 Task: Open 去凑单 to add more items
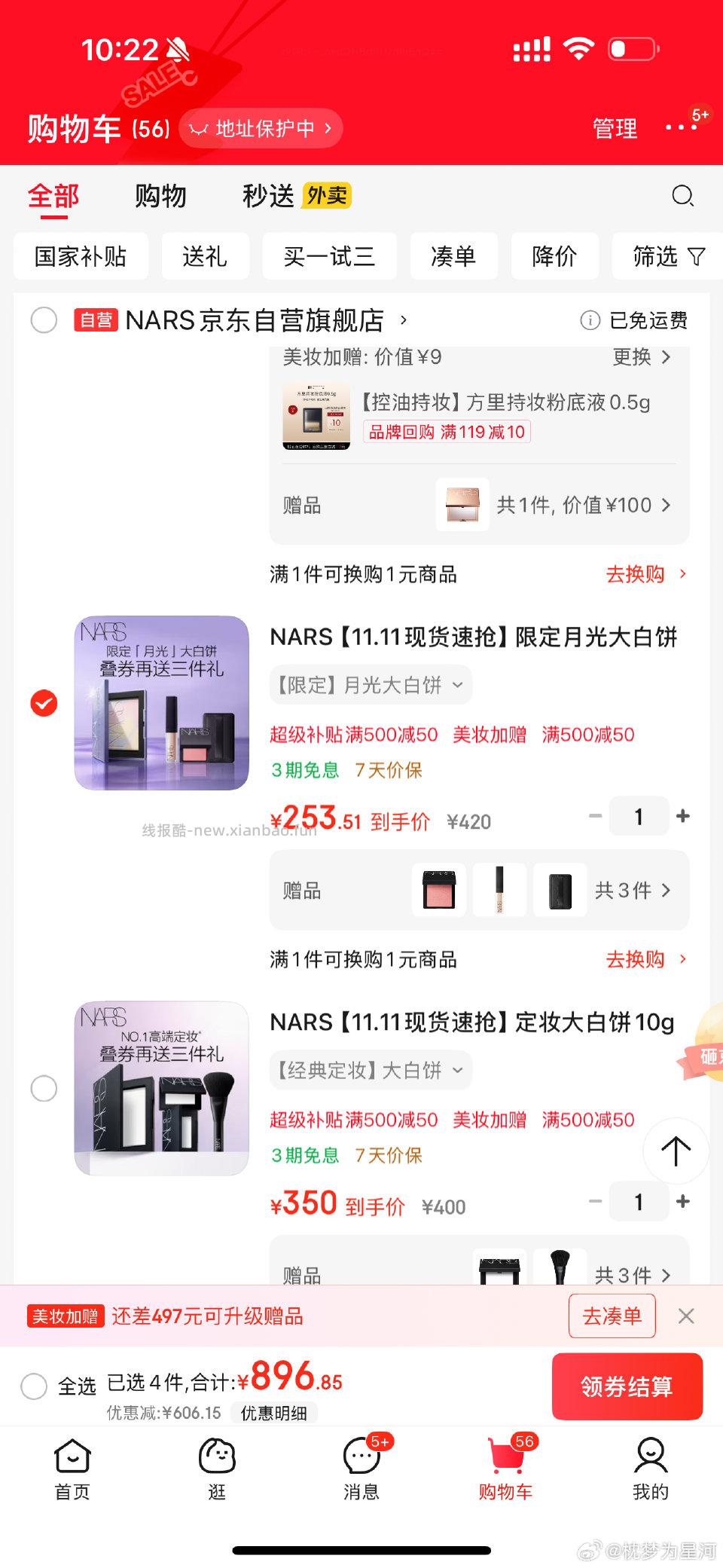[612, 1315]
